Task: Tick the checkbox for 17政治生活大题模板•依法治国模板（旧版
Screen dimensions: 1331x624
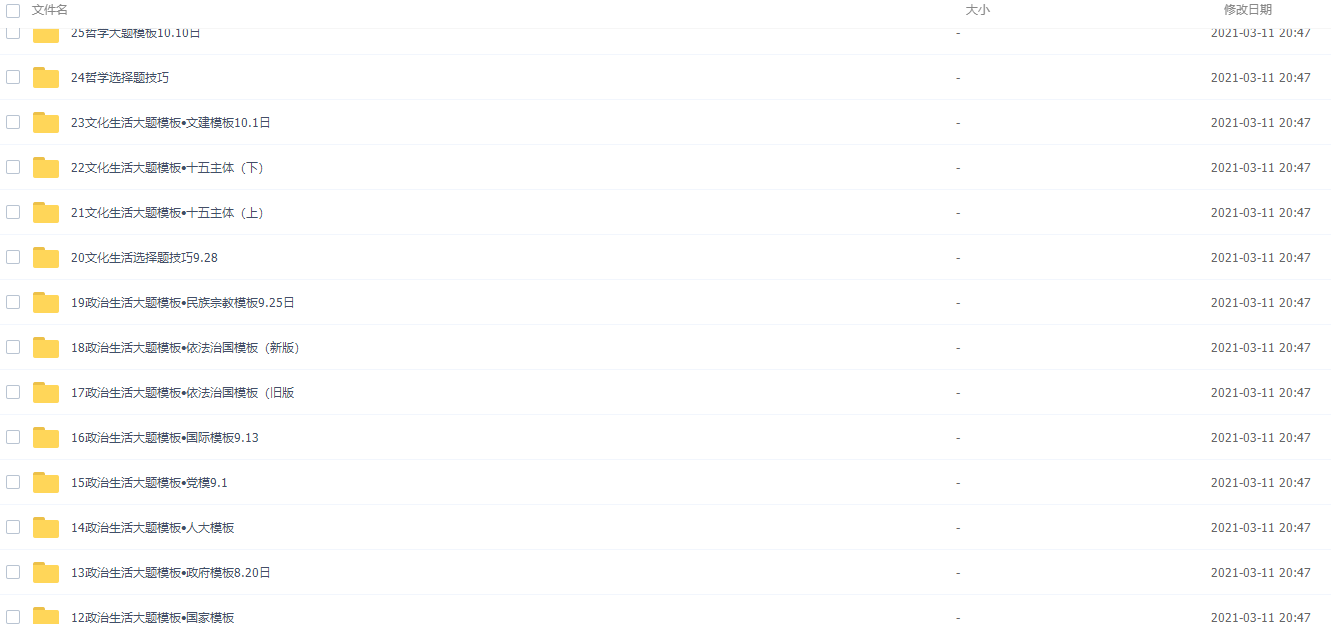Action: [13, 392]
